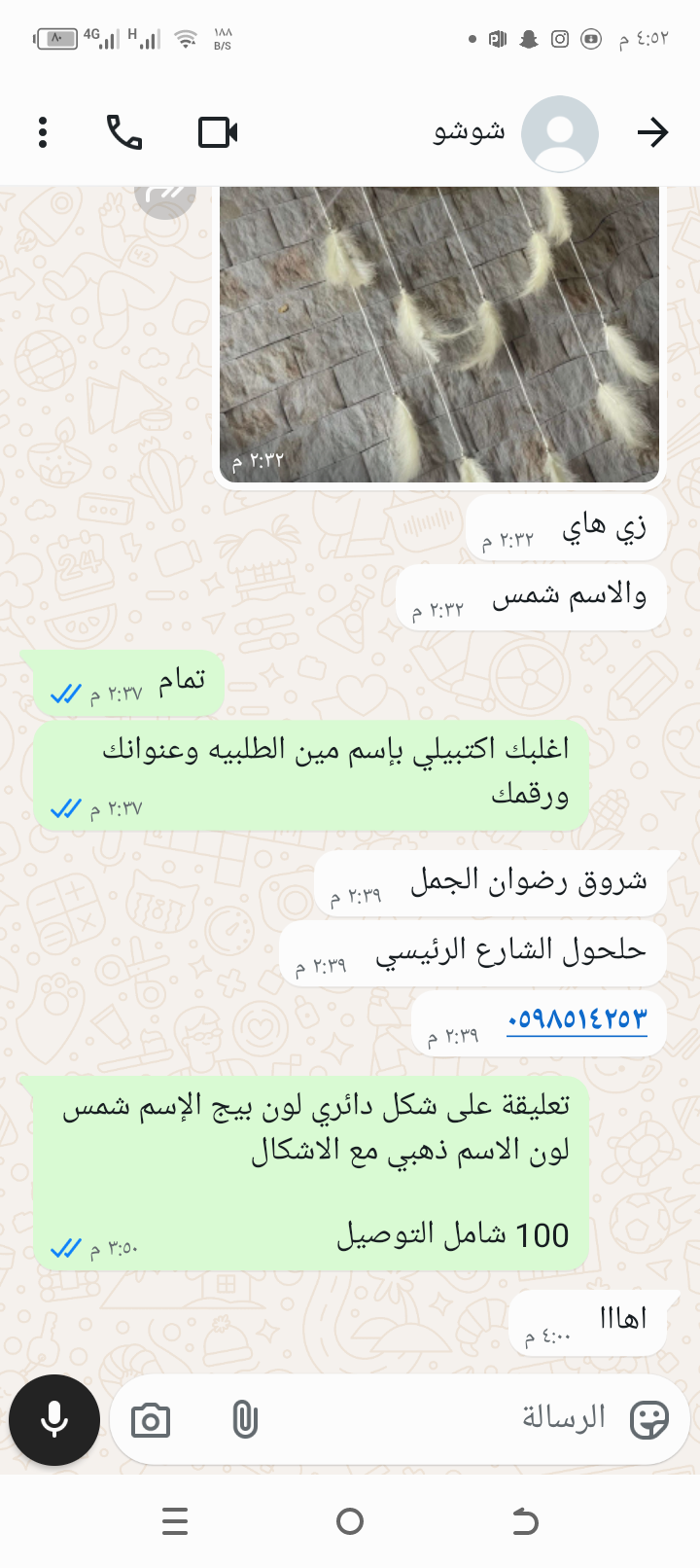Record a voice message with microphone

54,1420
